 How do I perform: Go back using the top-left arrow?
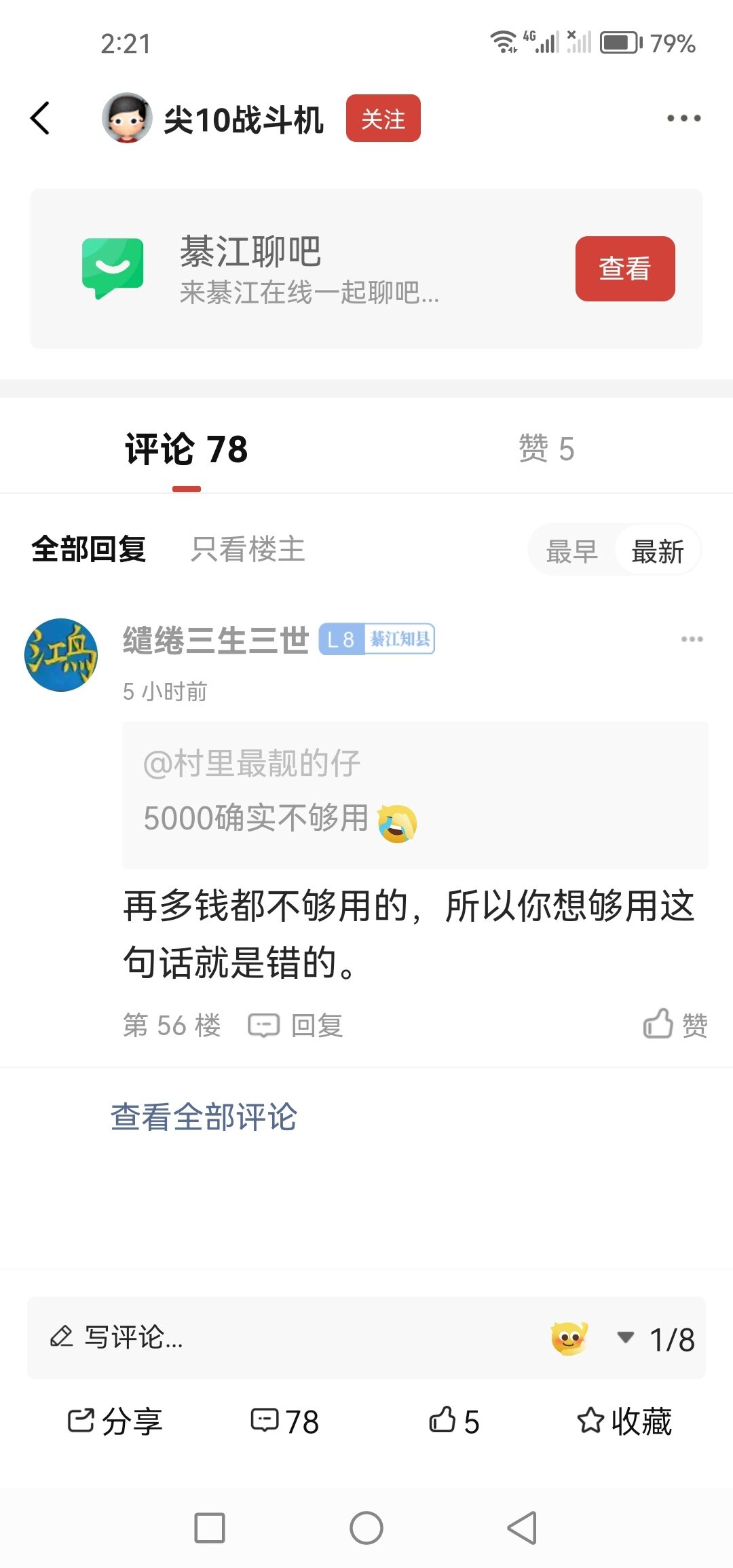click(x=40, y=118)
